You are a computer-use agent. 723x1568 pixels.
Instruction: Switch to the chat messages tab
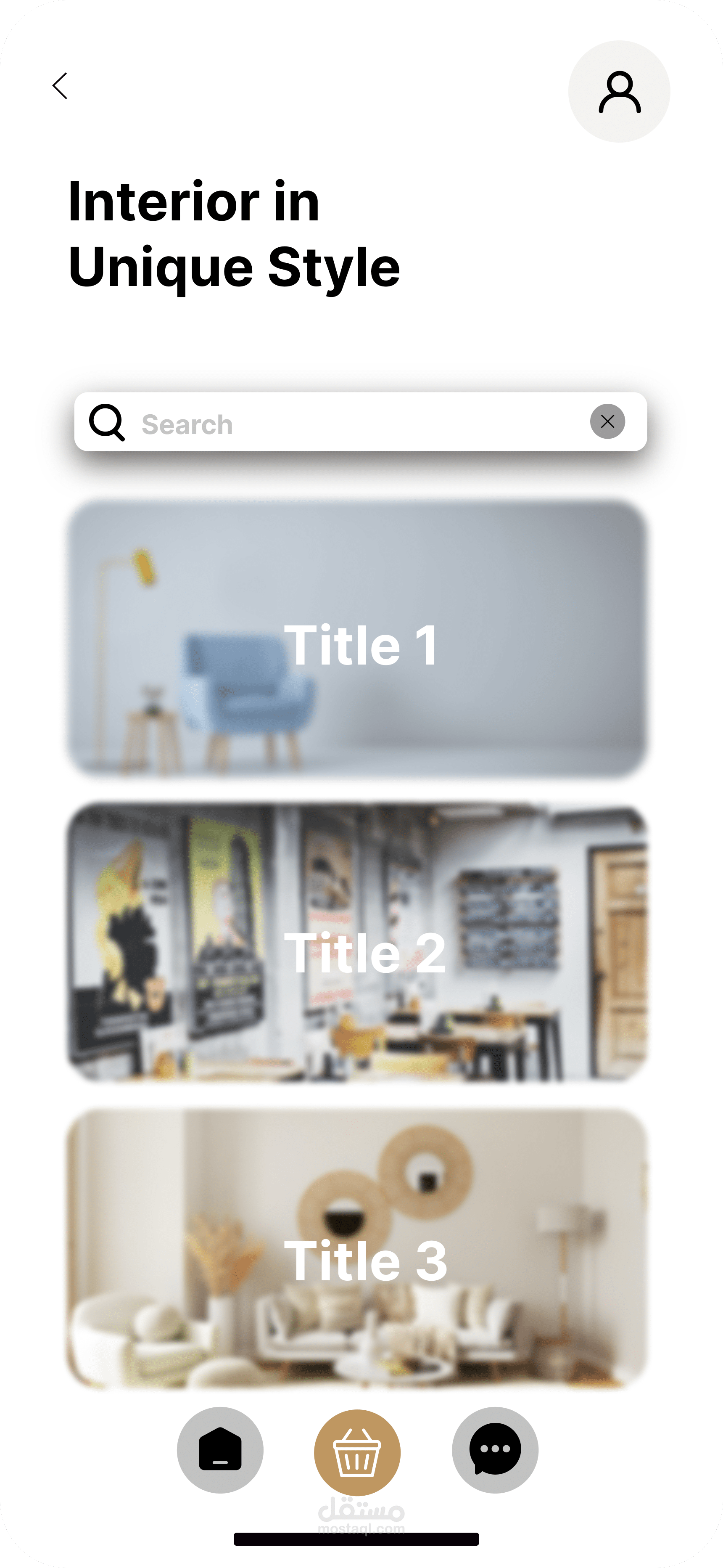(x=495, y=1450)
